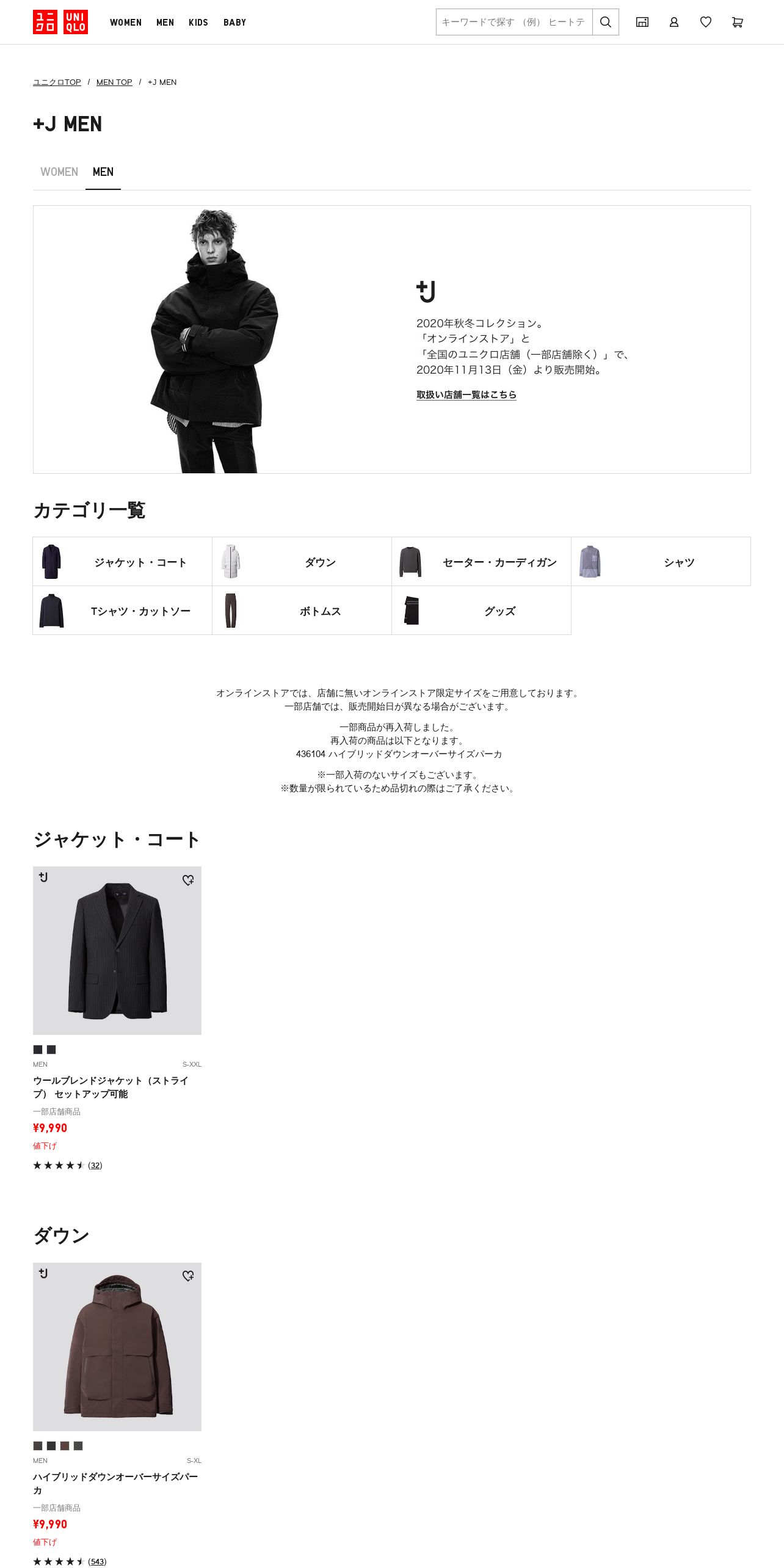Open the グッズ category tile
The image size is (784, 1568).
pos(481,611)
